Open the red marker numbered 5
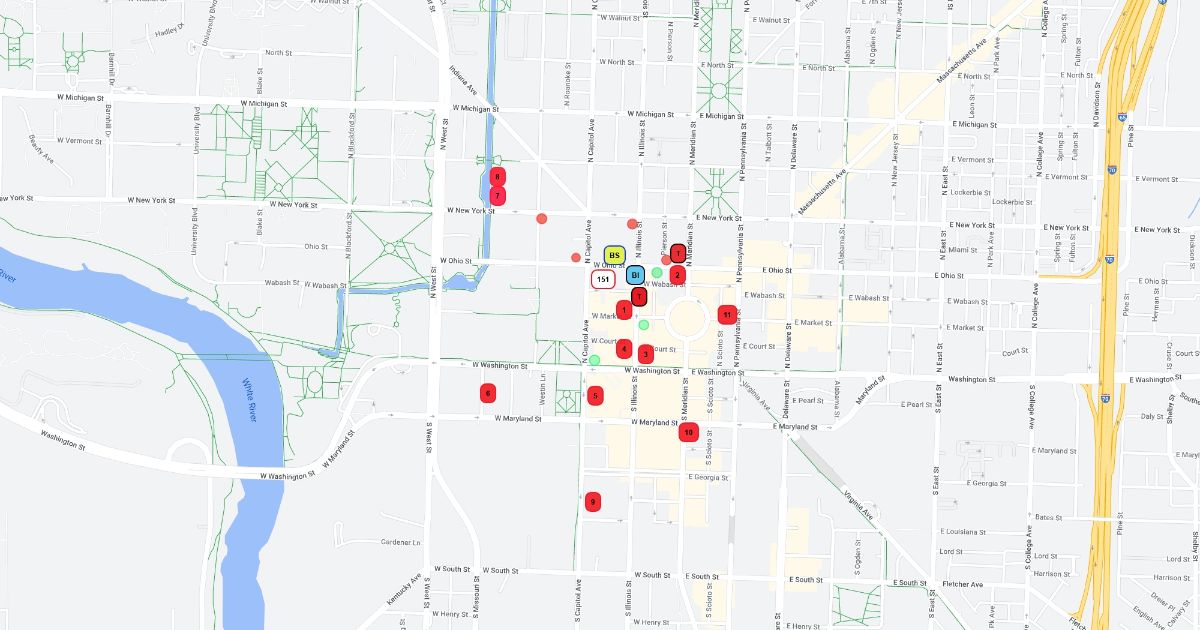Image resolution: width=1200 pixels, height=630 pixels. [595, 395]
